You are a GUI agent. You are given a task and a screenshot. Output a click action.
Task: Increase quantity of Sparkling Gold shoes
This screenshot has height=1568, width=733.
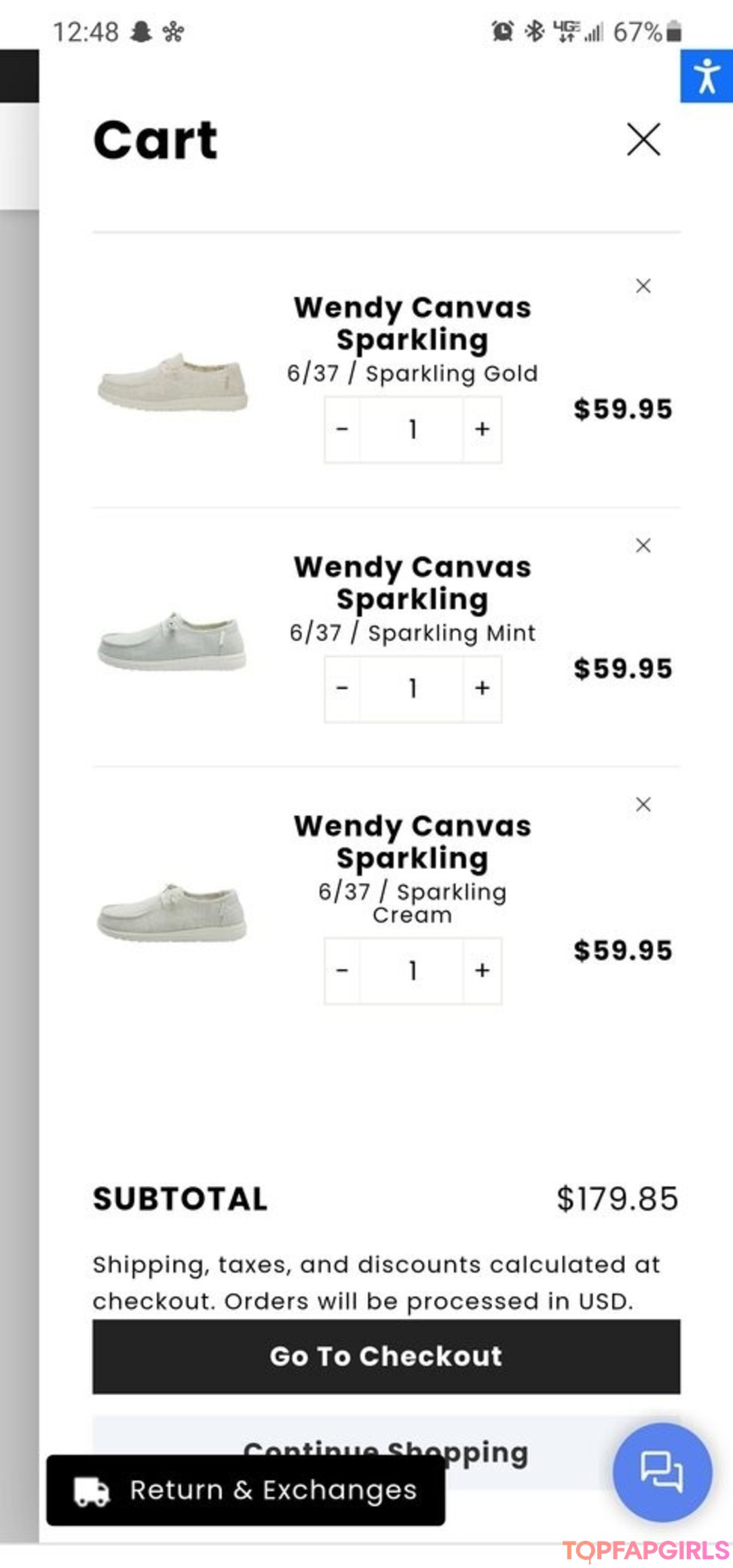483,429
